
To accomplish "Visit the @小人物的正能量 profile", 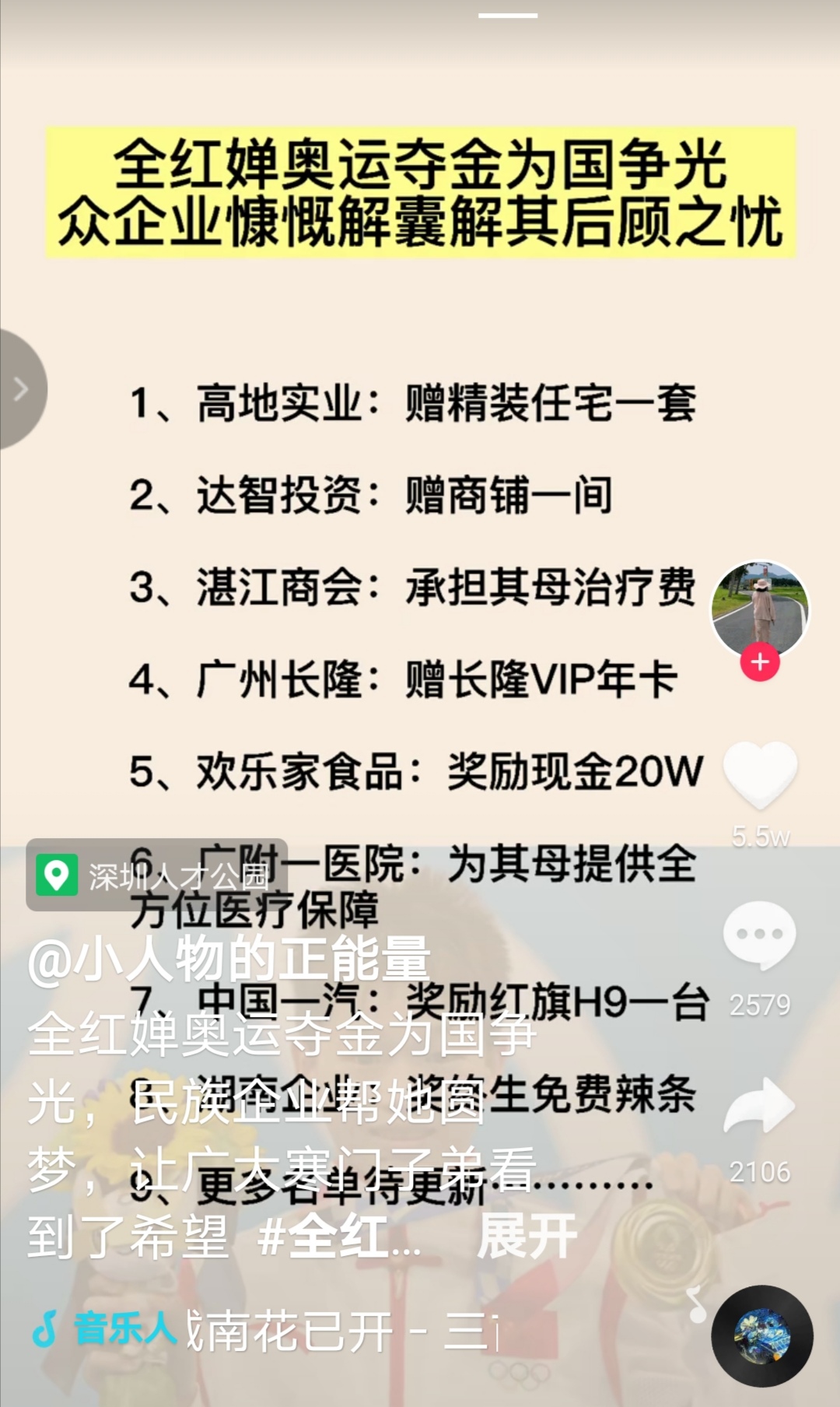I will coord(229,959).
